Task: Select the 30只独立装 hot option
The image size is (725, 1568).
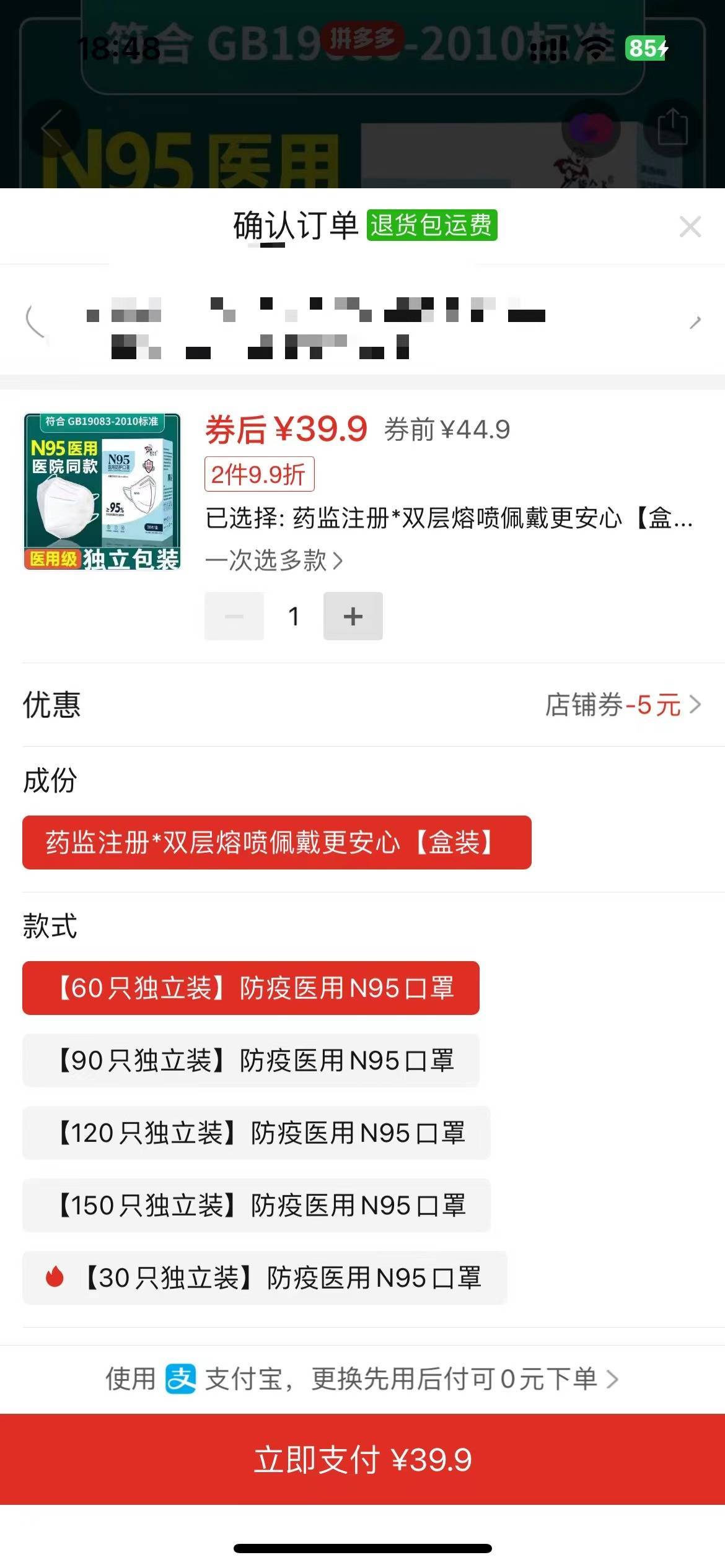Action: (x=265, y=1278)
